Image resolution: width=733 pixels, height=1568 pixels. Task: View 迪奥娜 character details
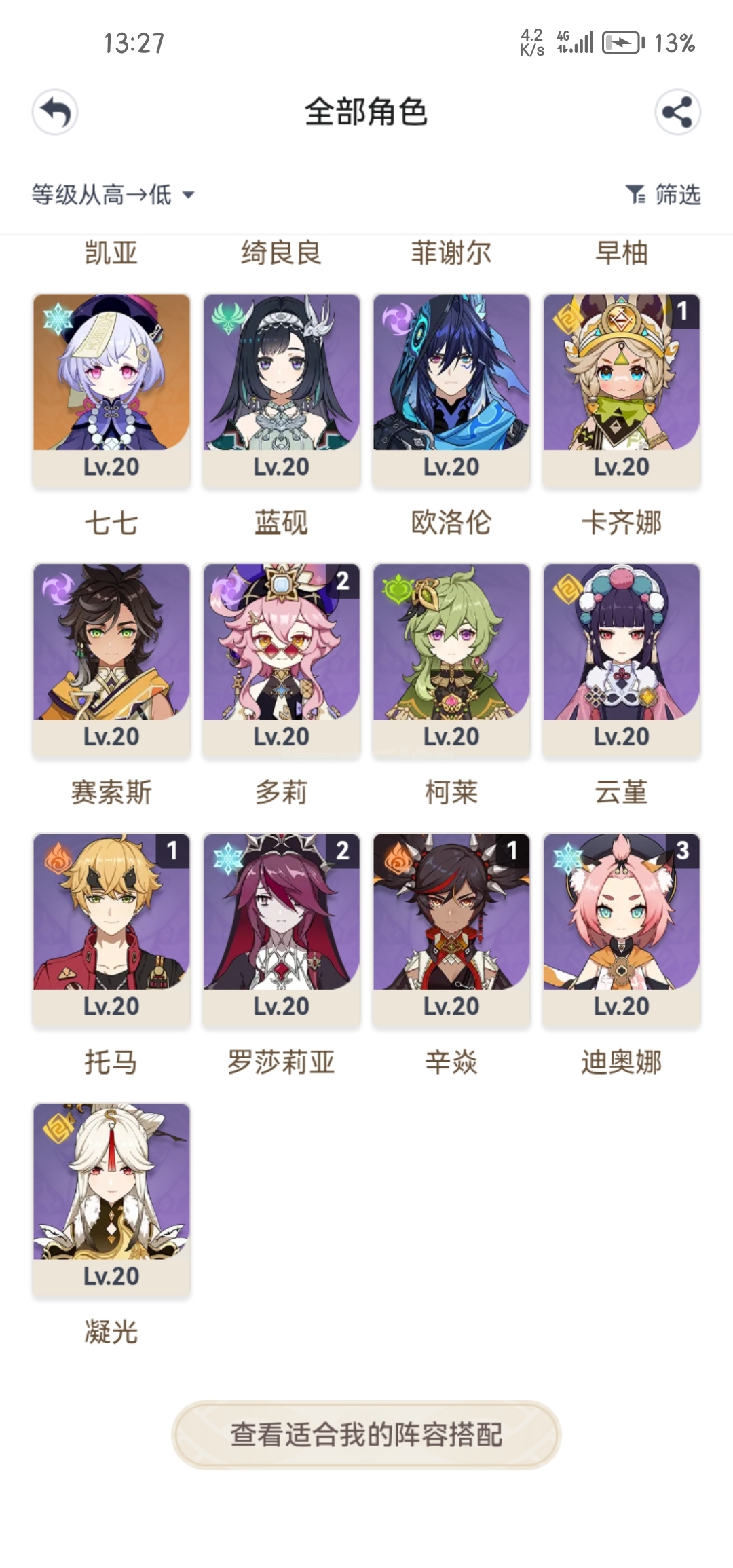622,930
